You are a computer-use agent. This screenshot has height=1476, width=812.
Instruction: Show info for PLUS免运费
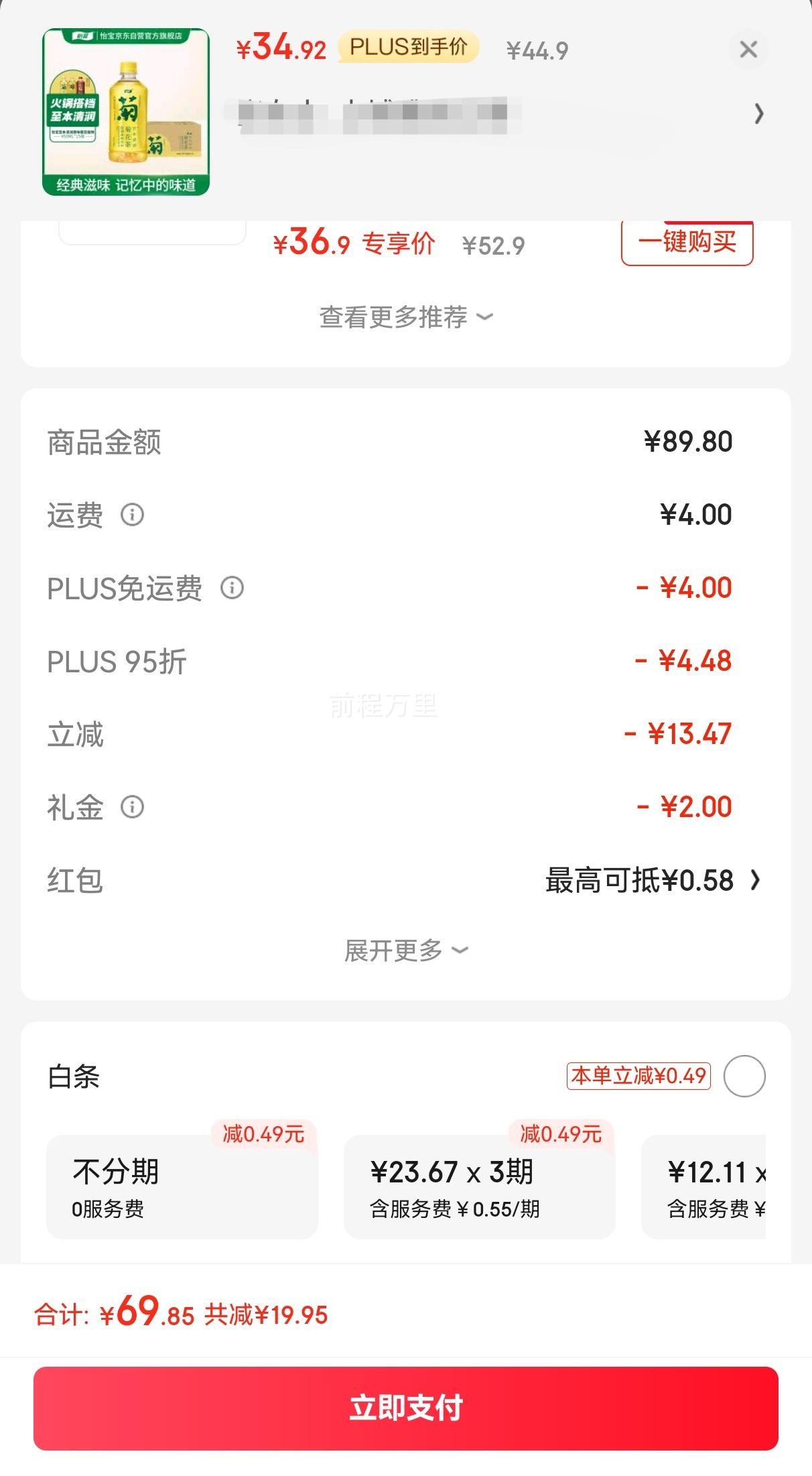(x=232, y=588)
